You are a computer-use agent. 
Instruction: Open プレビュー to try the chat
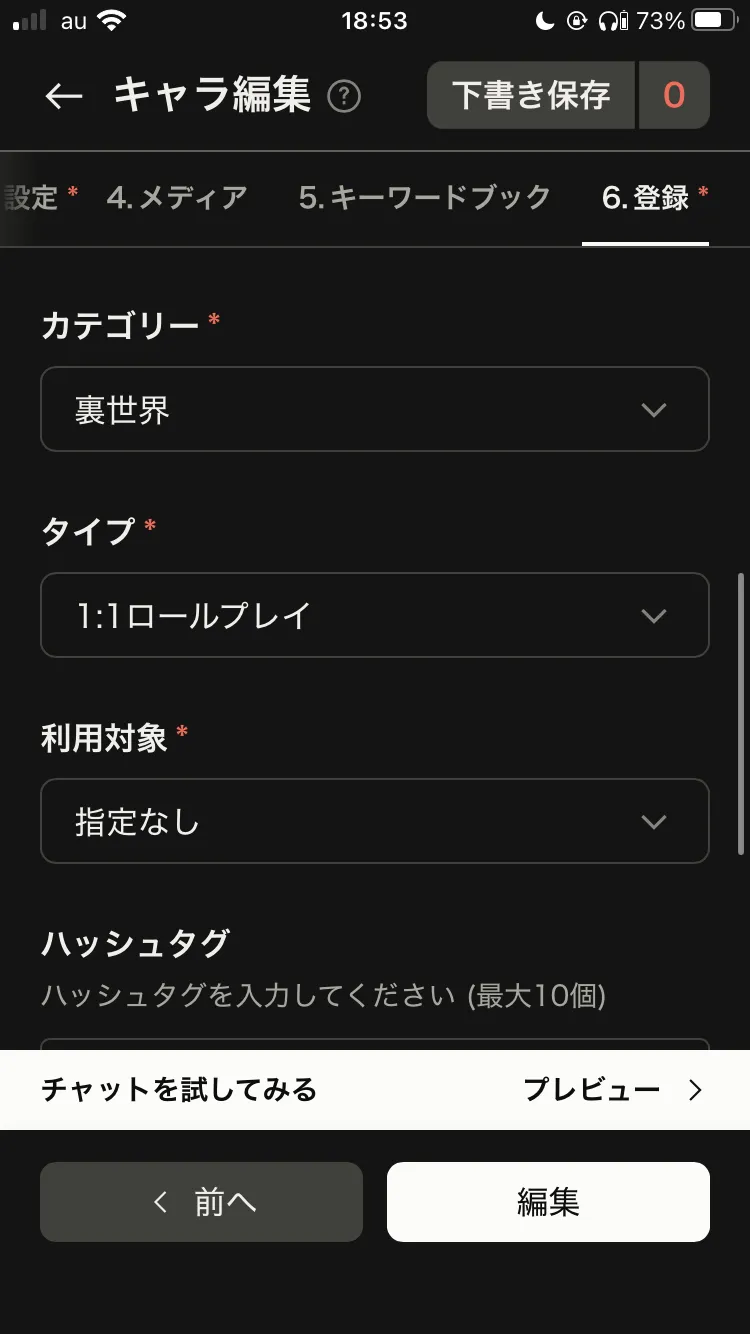pos(612,1090)
